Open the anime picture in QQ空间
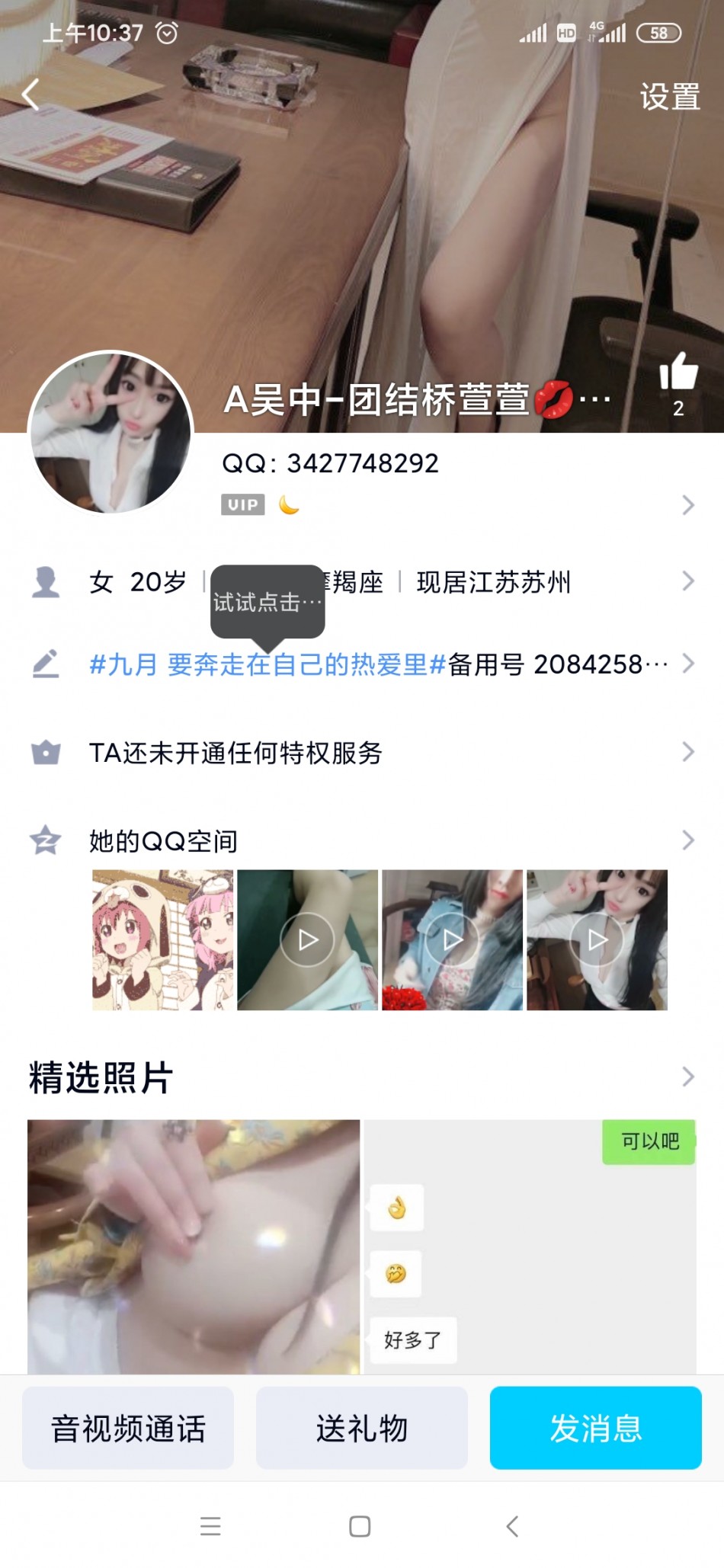Image resolution: width=724 pixels, height=1568 pixels. [x=163, y=940]
